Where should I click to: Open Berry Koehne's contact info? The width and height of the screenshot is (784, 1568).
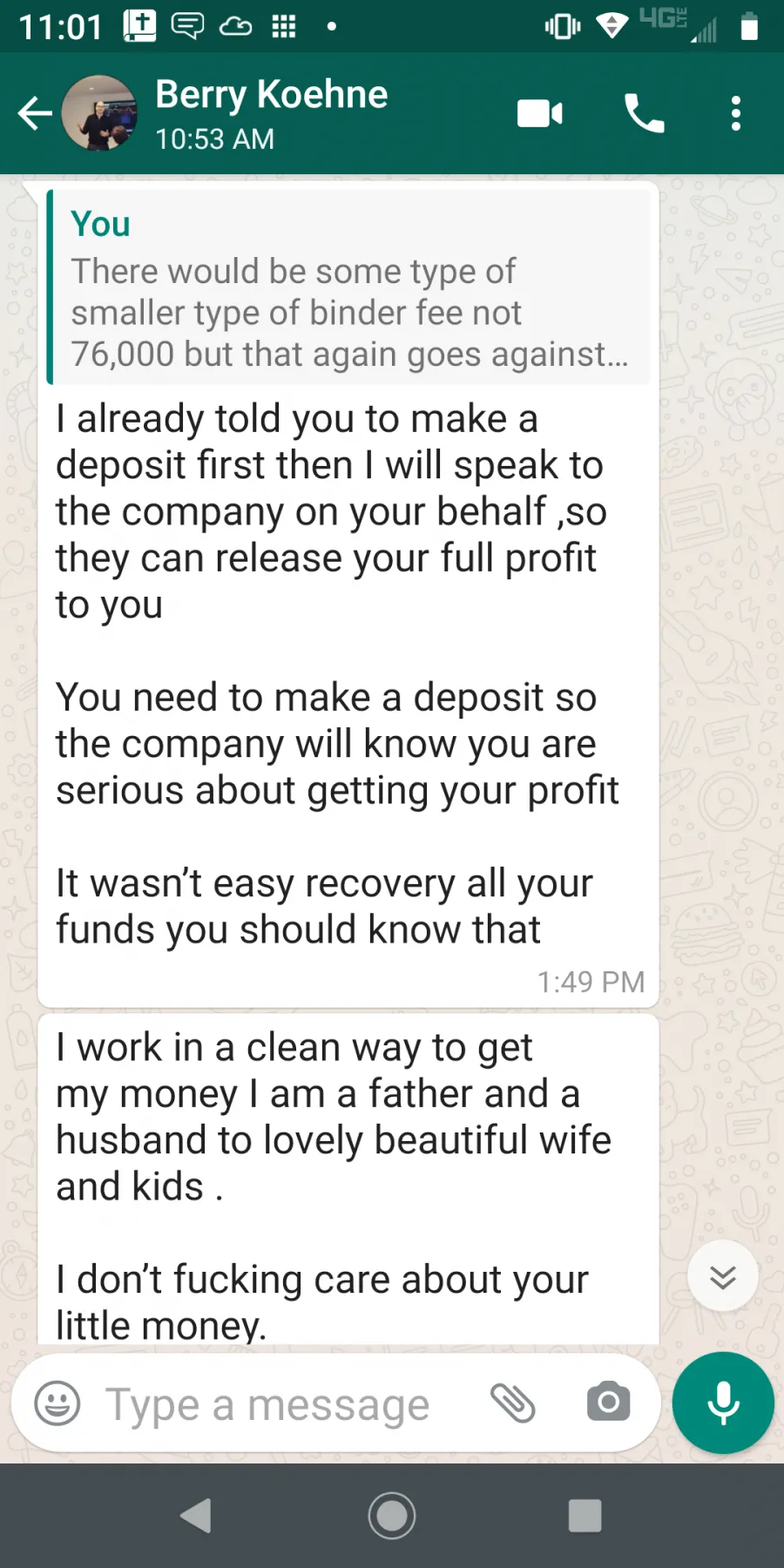tap(271, 114)
